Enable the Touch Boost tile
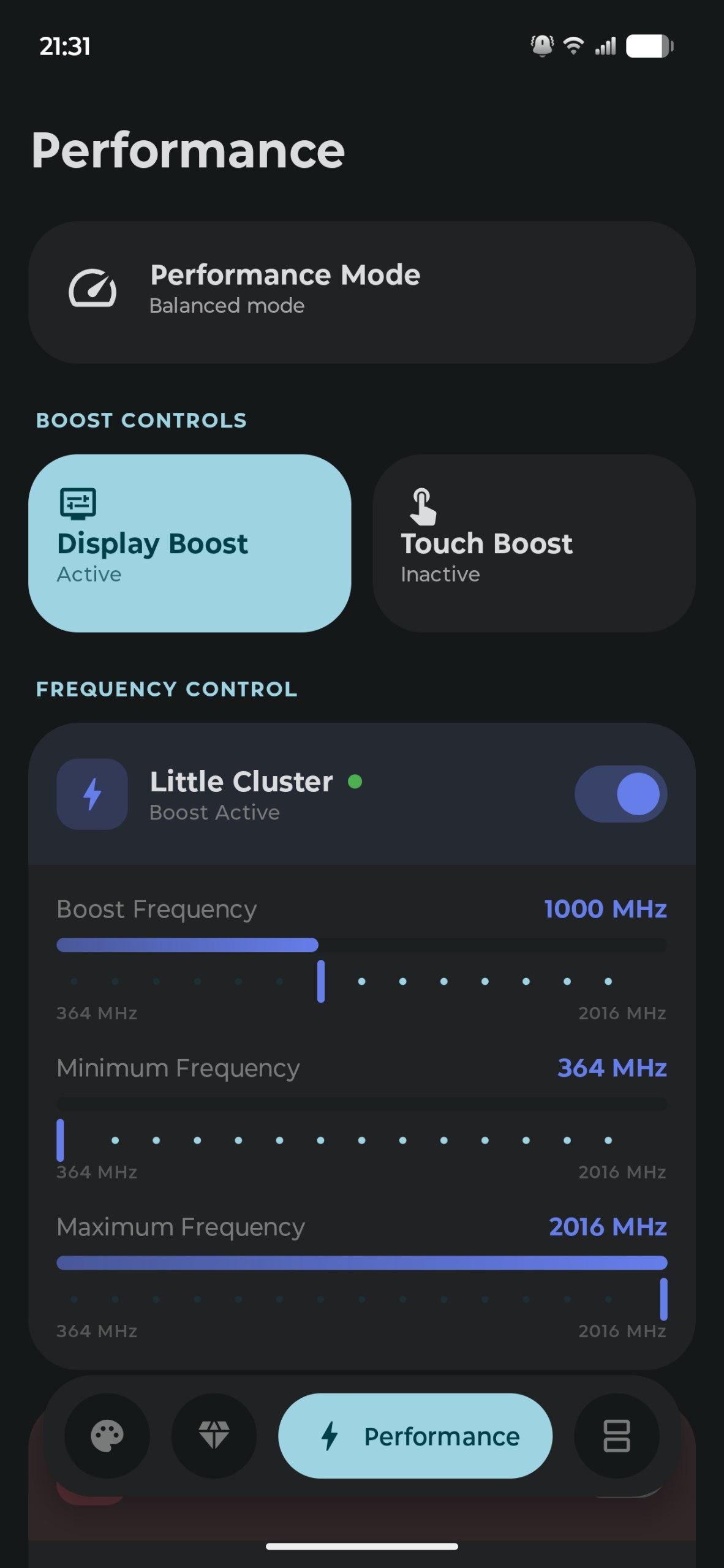The height and width of the screenshot is (1568, 724). pos(534,543)
